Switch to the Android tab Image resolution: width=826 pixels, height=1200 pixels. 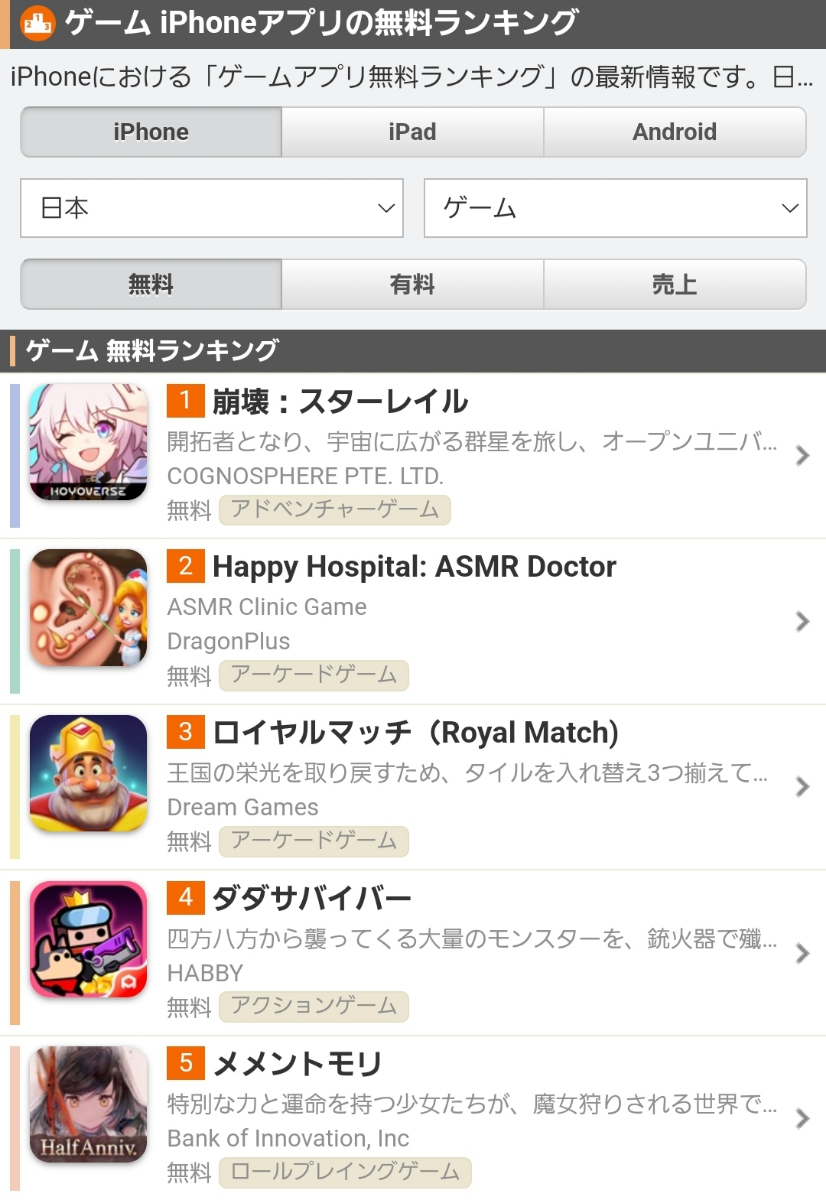[674, 132]
